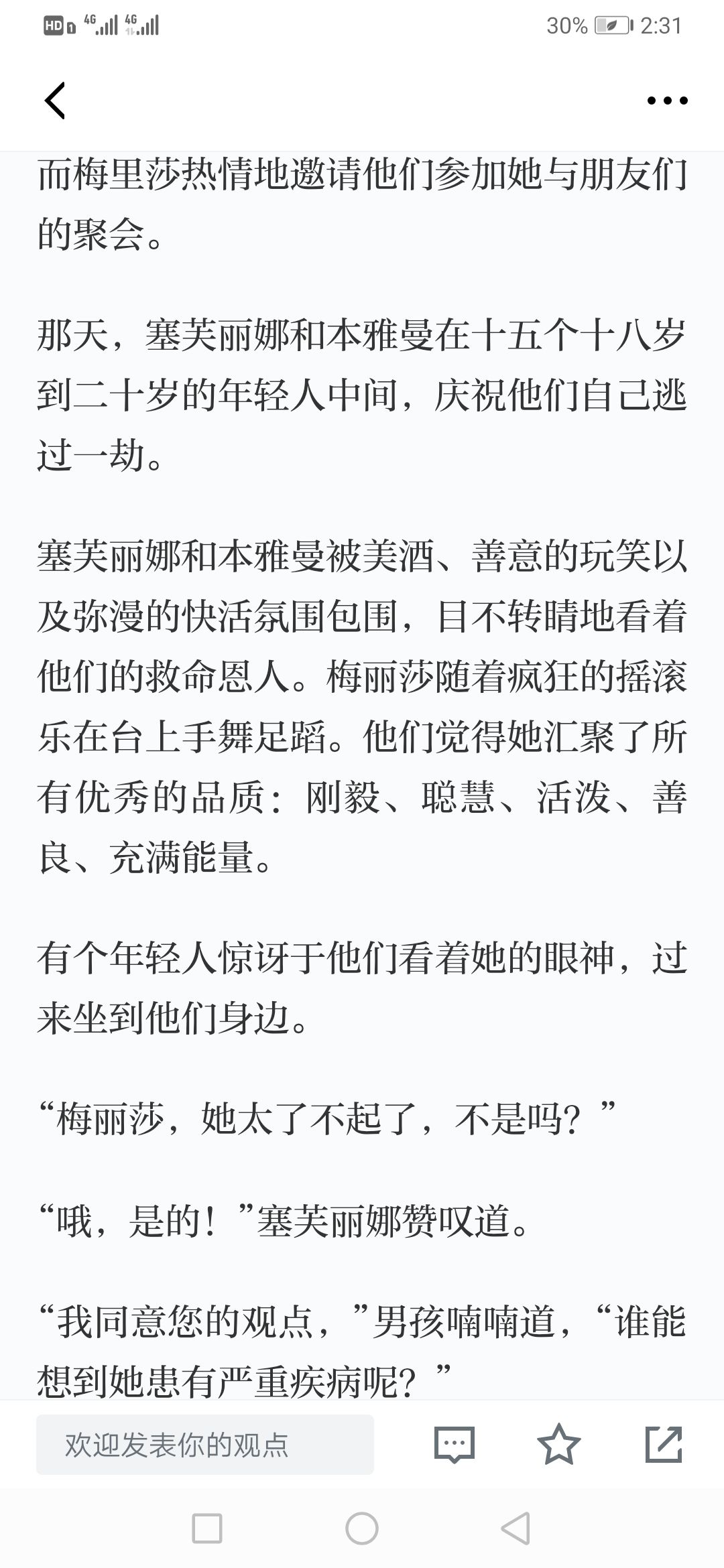Share the article via the share icon
724x1568 pixels.
click(664, 1444)
